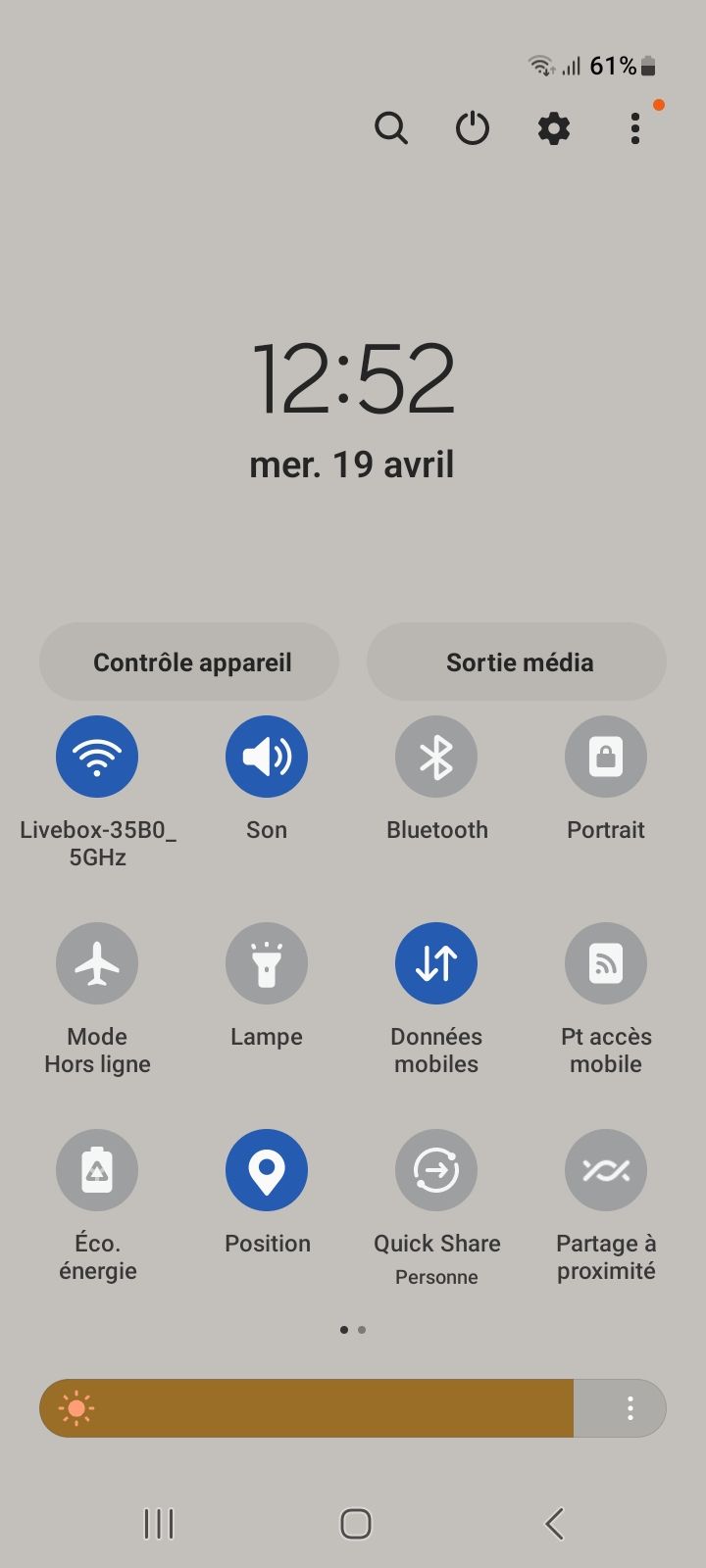Turn on the Lampe flashlight
706x1568 pixels.
pyautogui.click(x=267, y=963)
